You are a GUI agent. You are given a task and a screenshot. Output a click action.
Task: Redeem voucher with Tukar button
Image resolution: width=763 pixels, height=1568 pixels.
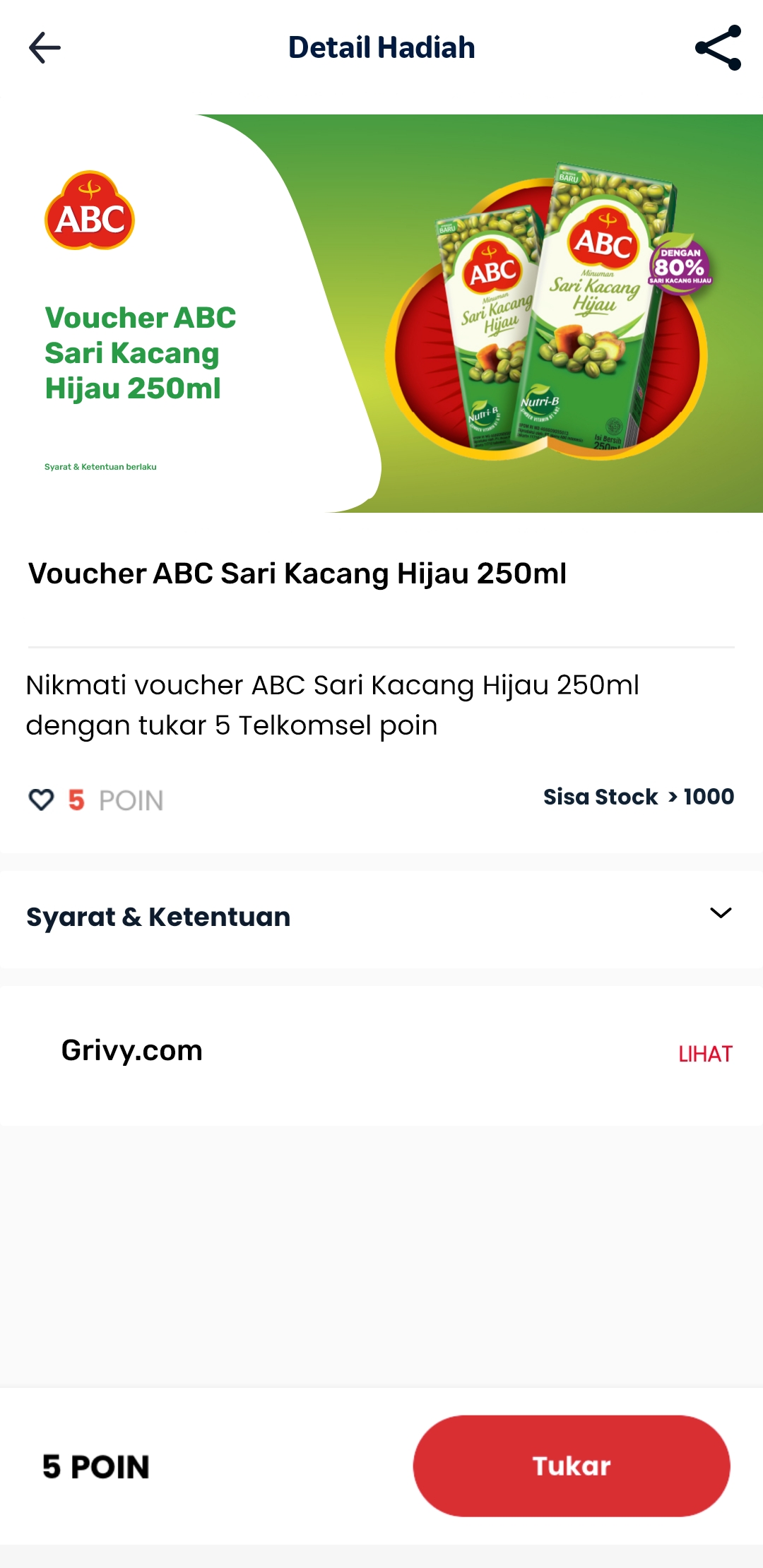[572, 1466]
